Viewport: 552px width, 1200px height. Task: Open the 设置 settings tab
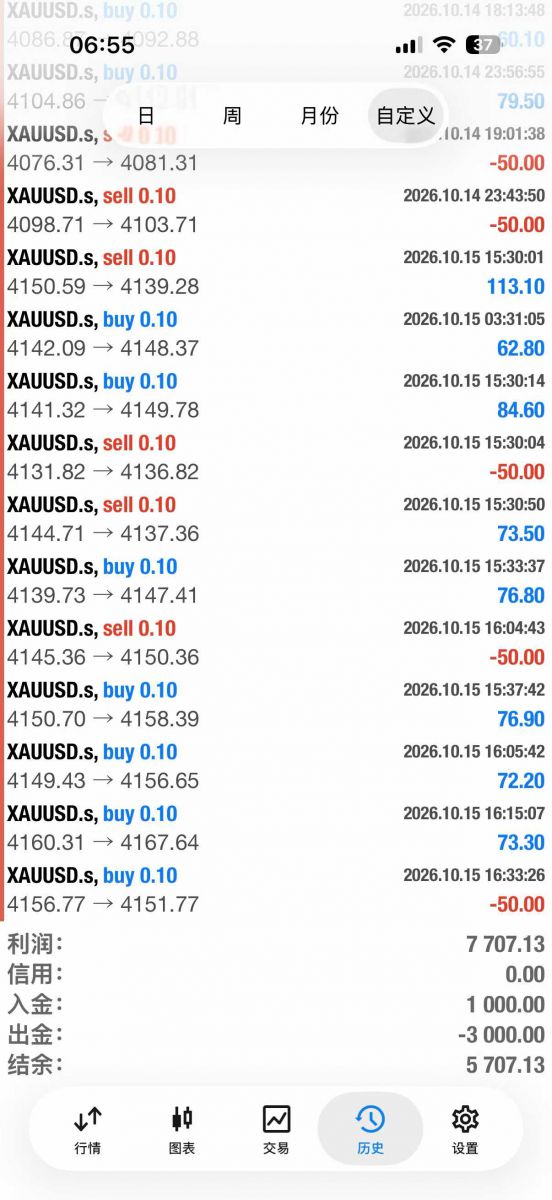(465, 1130)
